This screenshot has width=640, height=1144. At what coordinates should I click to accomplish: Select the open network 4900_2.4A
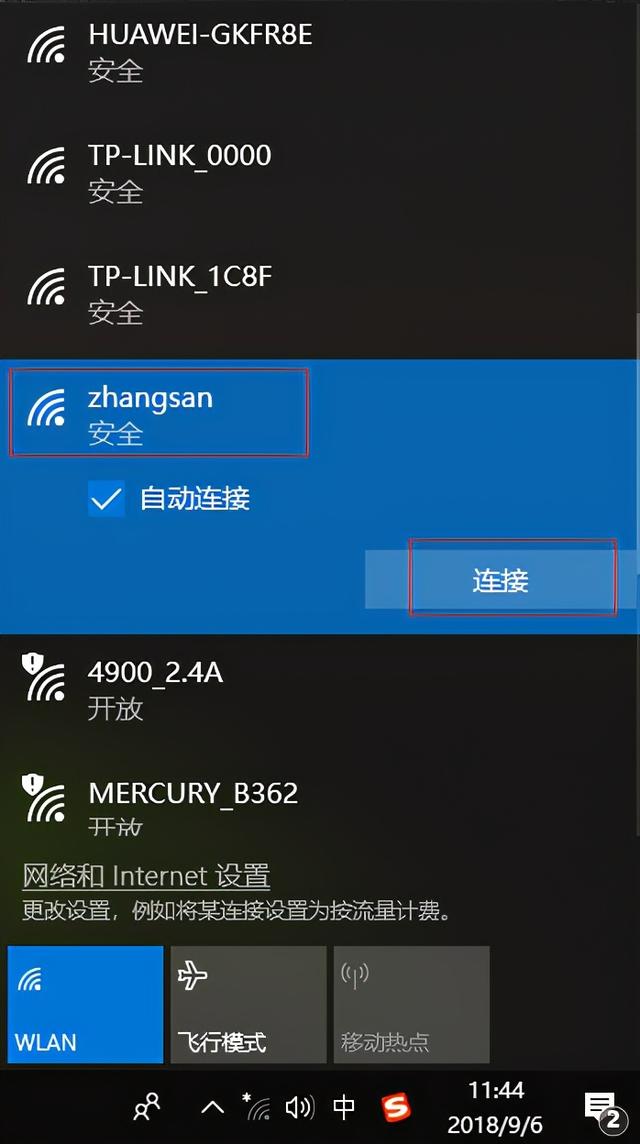click(155, 690)
